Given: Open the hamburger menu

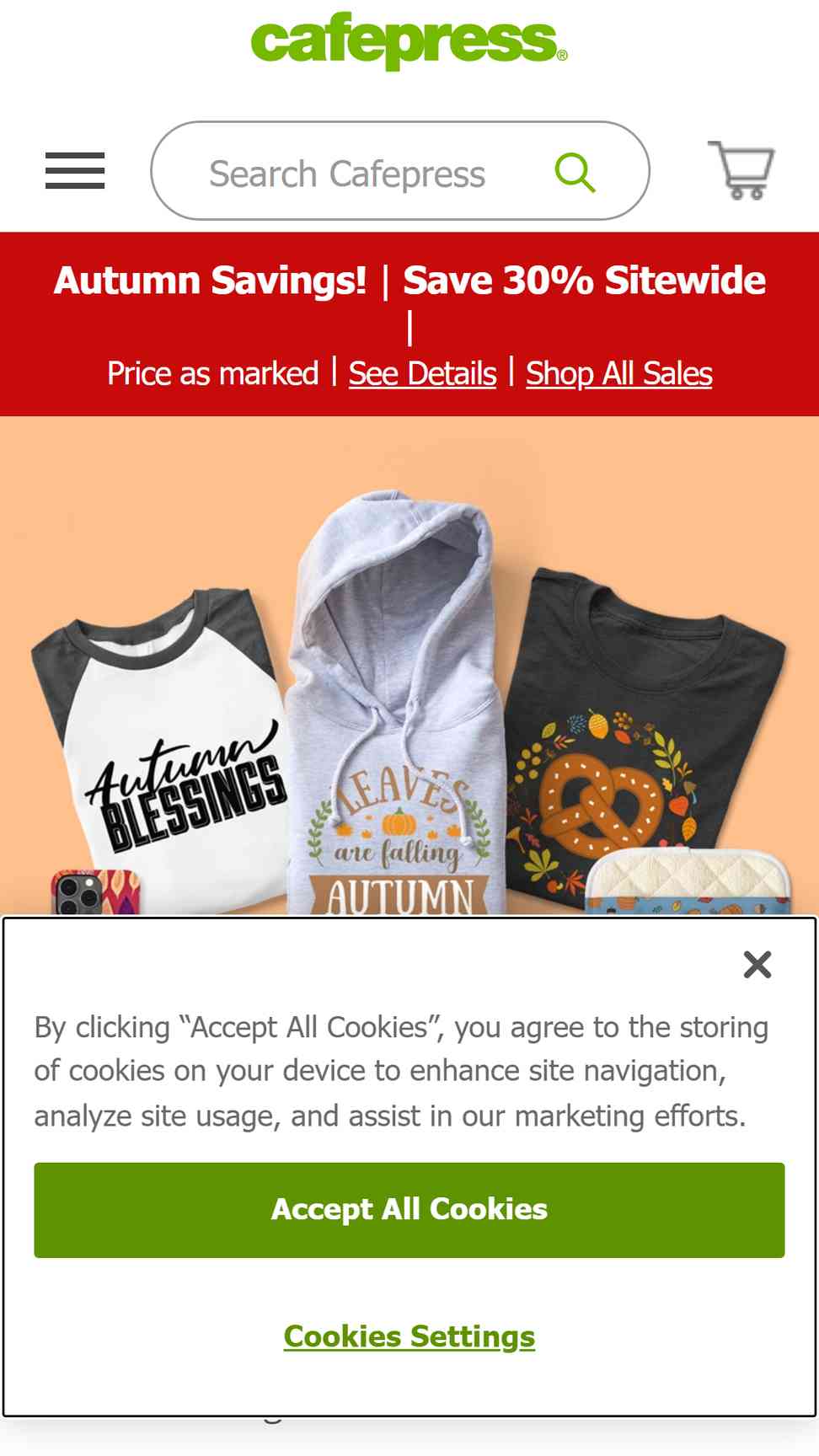Looking at the screenshot, I should [75, 171].
